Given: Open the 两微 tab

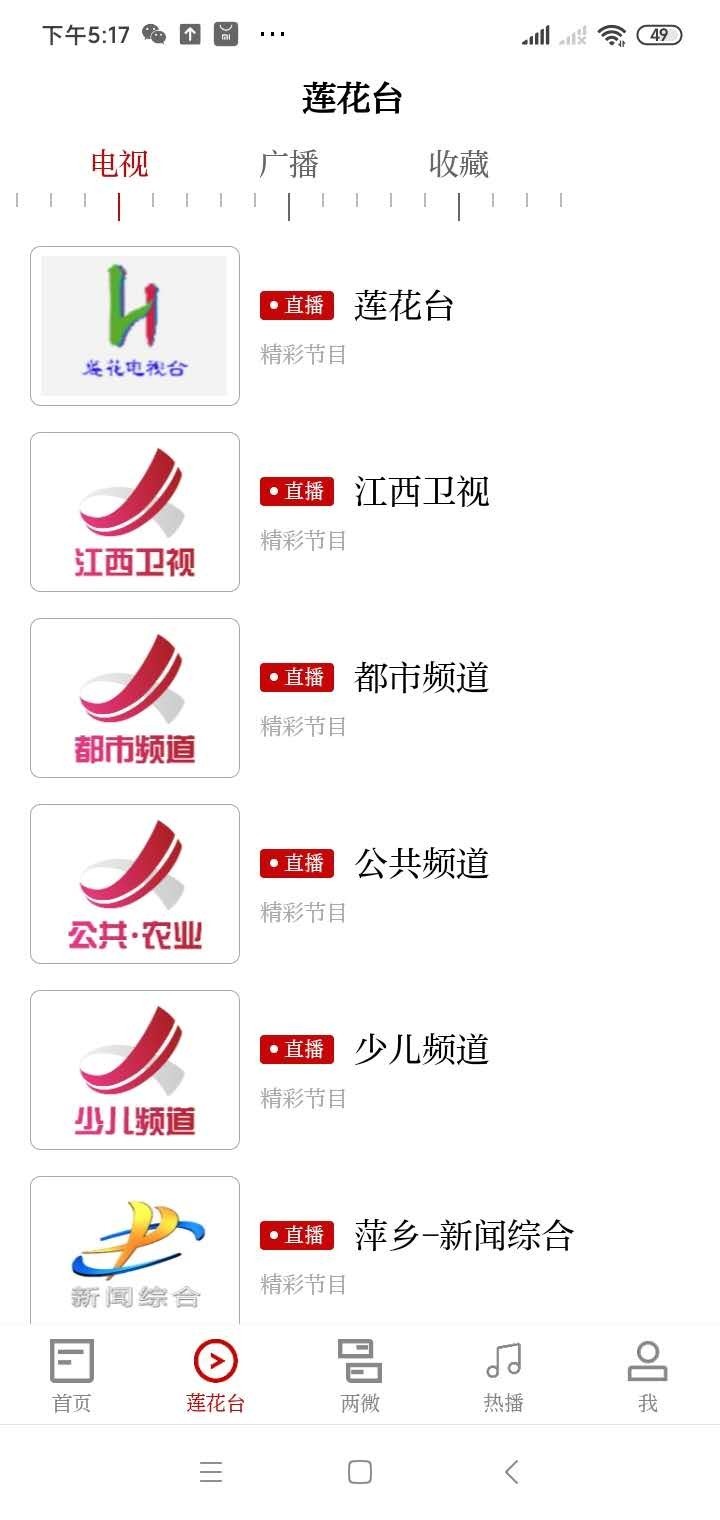Looking at the screenshot, I should pyautogui.click(x=360, y=1376).
